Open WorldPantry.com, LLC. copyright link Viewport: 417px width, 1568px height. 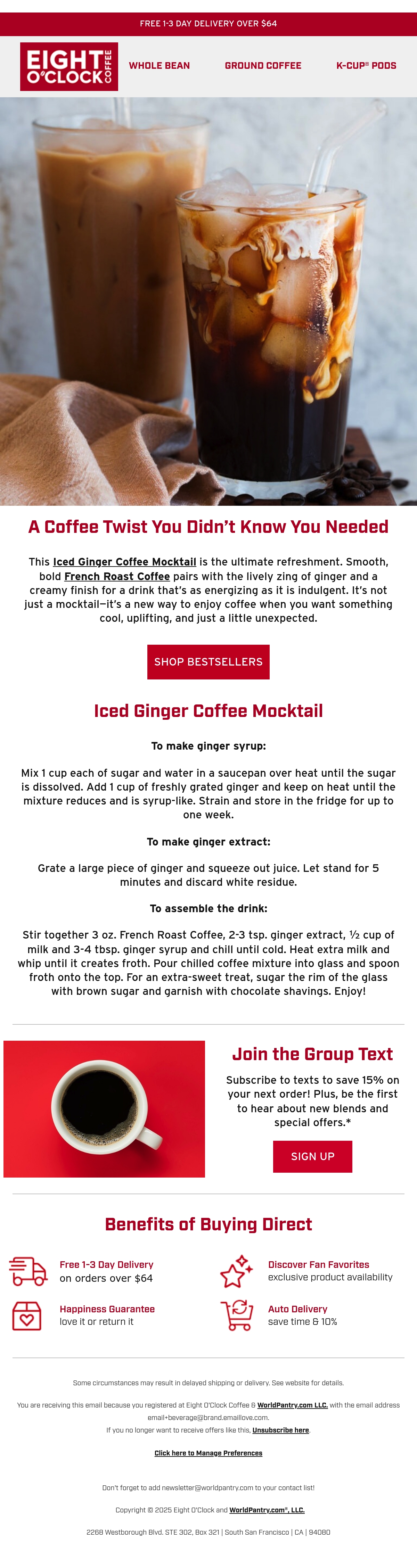tap(267, 1510)
